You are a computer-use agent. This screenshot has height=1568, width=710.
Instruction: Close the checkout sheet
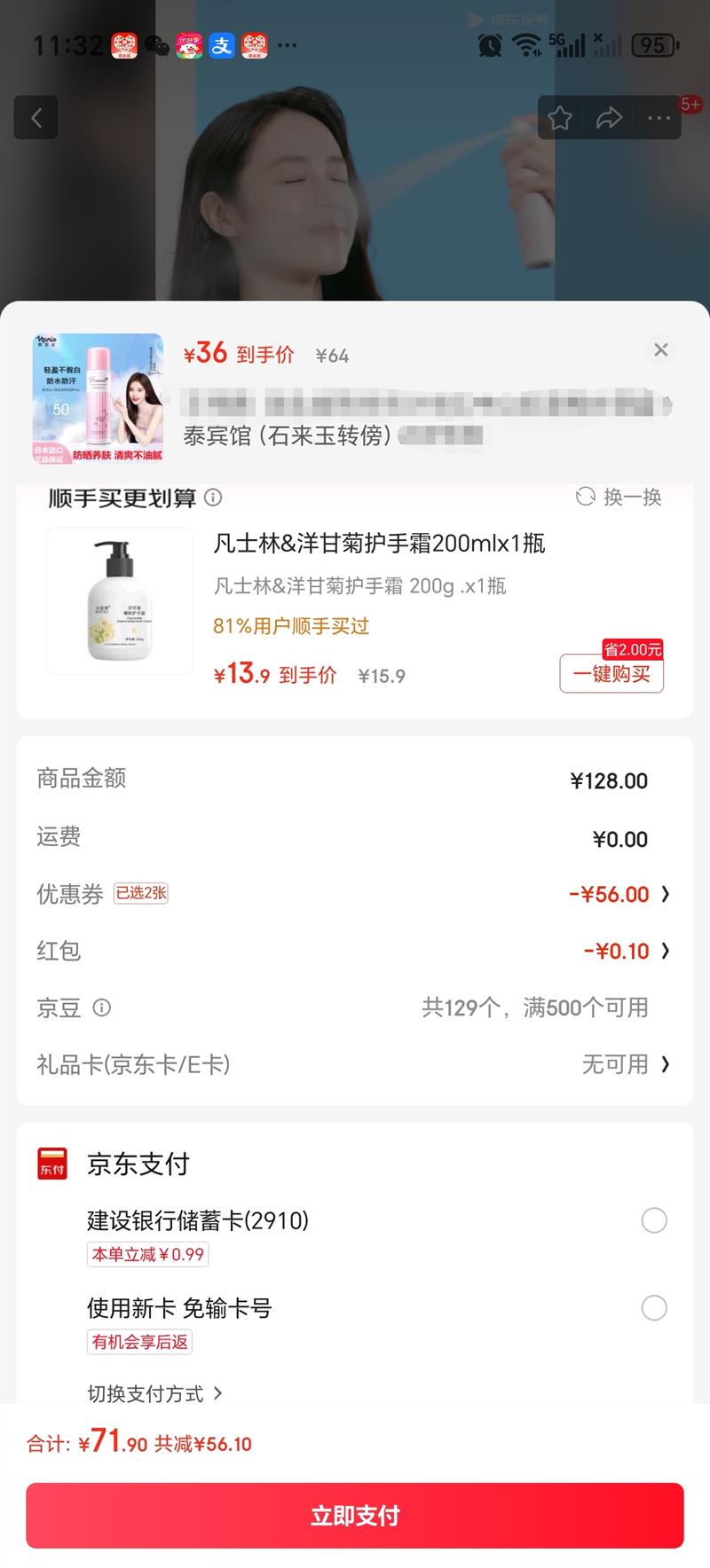[x=660, y=350]
